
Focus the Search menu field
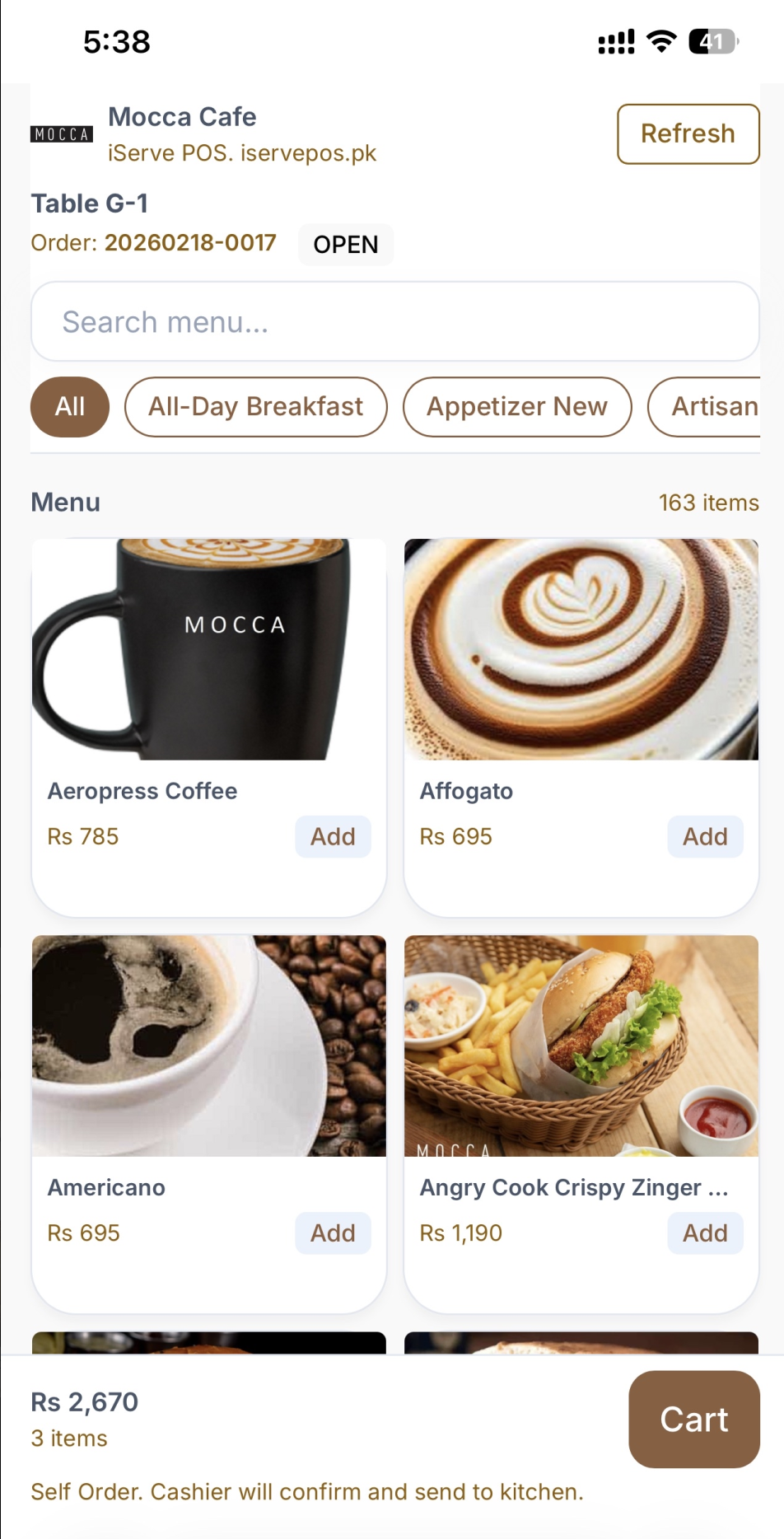pyautogui.click(x=395, y=321)
